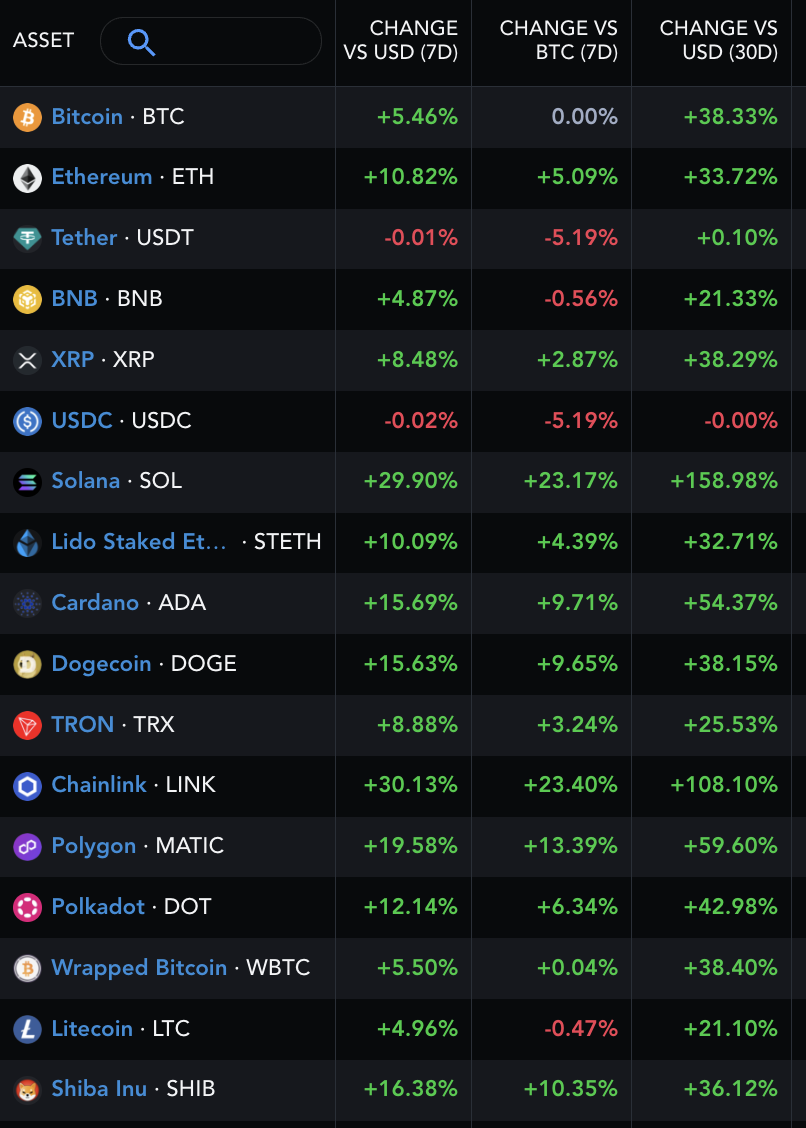View Wrapped Bitcoin asset page
Screen dimensions: 806x1128
pos(139,968)
